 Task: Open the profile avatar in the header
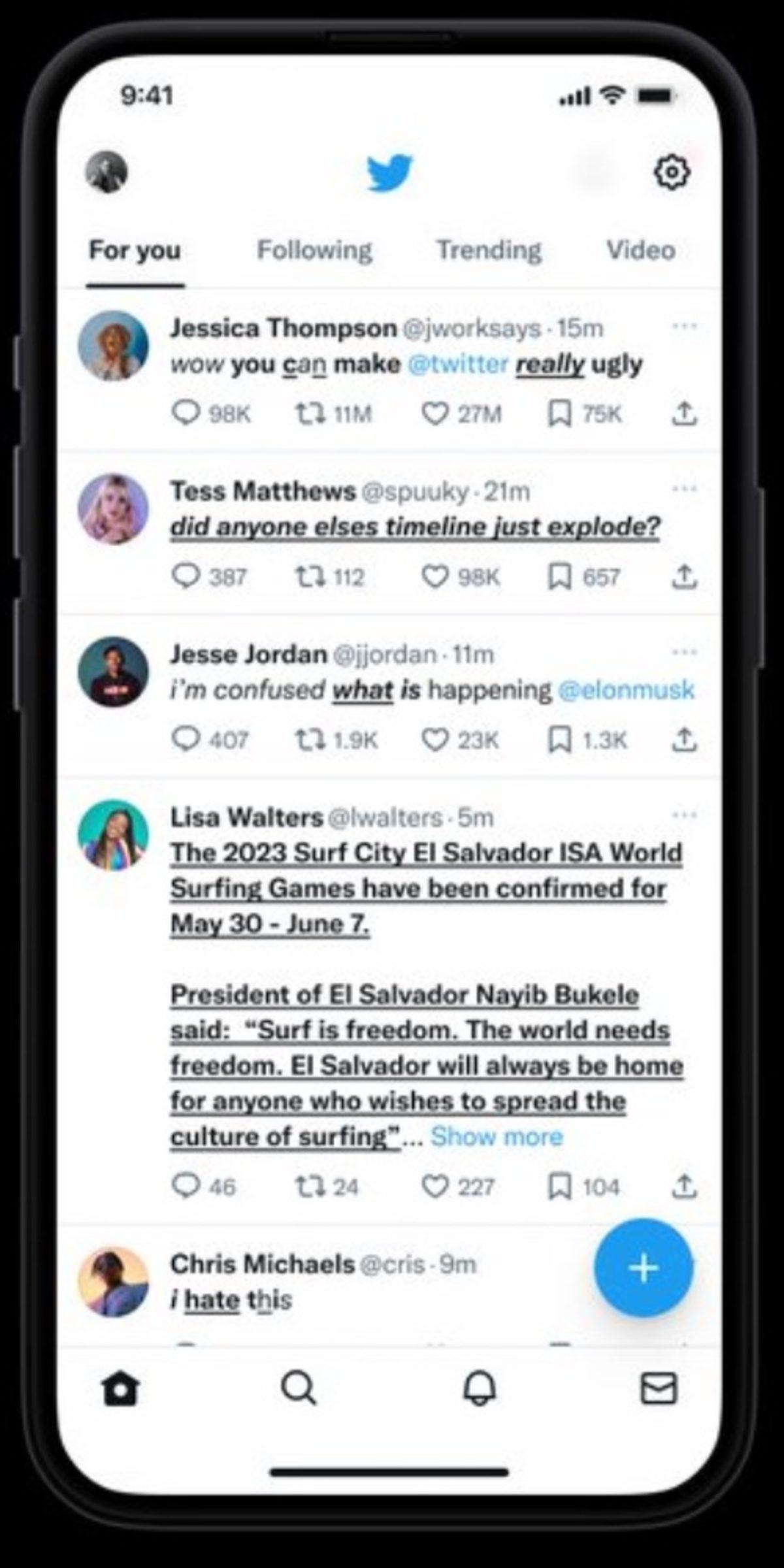[x=106, y=172]
